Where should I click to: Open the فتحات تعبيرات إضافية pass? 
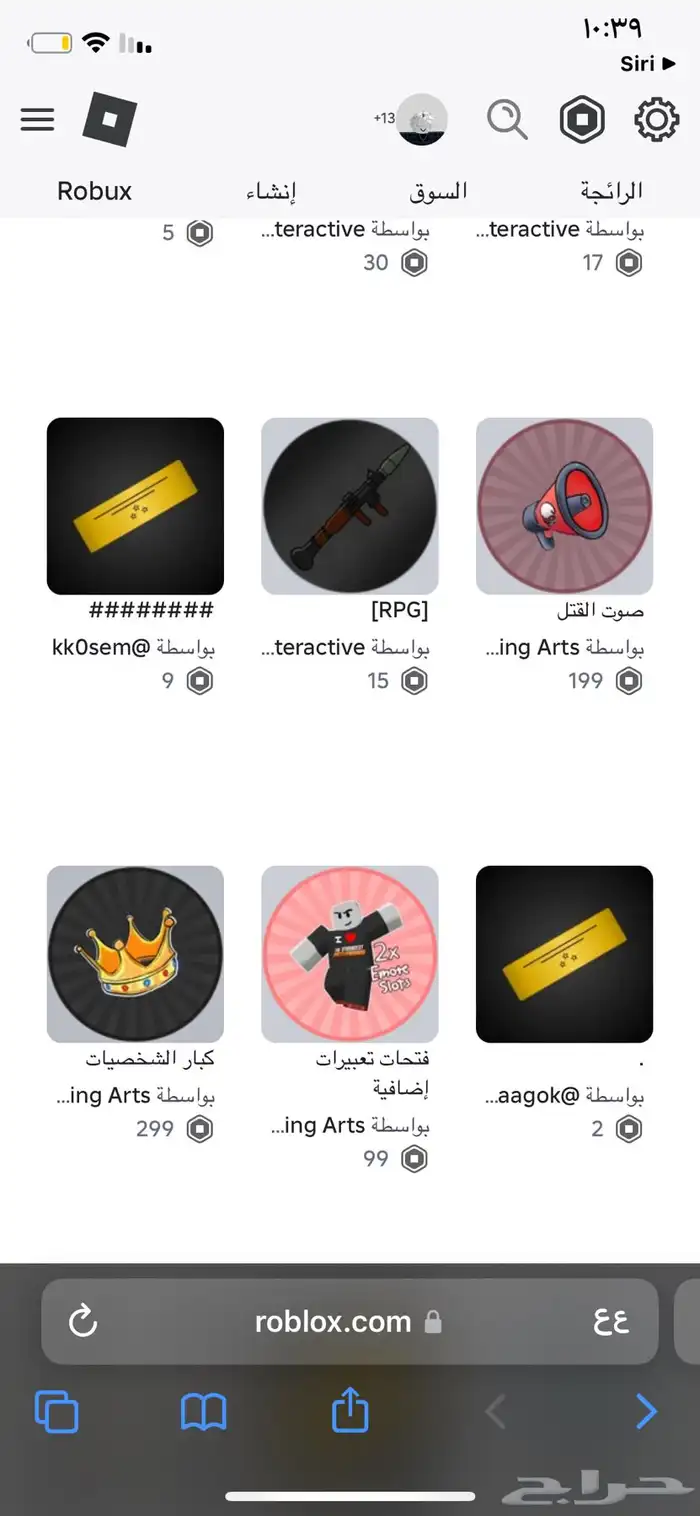(350, 954)
